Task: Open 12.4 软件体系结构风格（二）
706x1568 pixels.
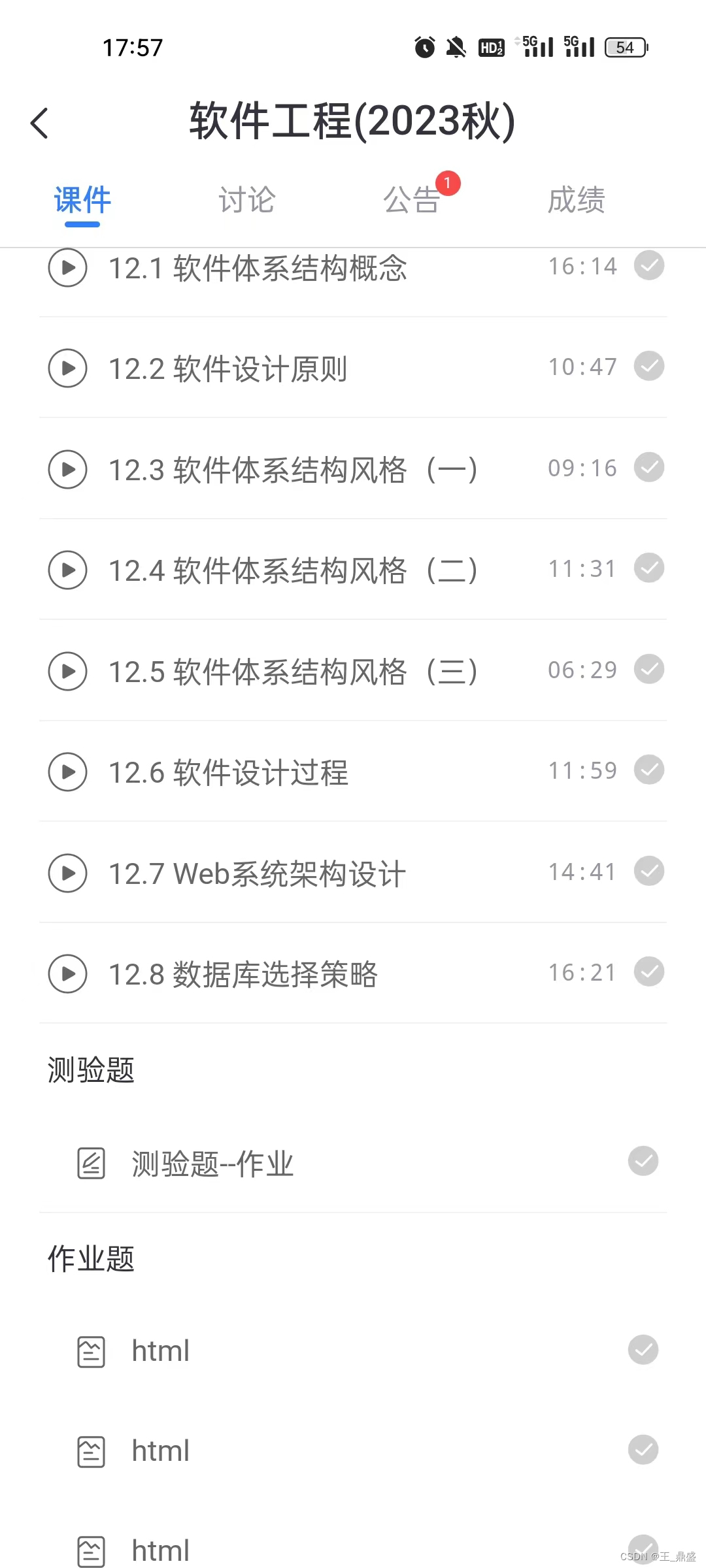Action: [293, 570]
